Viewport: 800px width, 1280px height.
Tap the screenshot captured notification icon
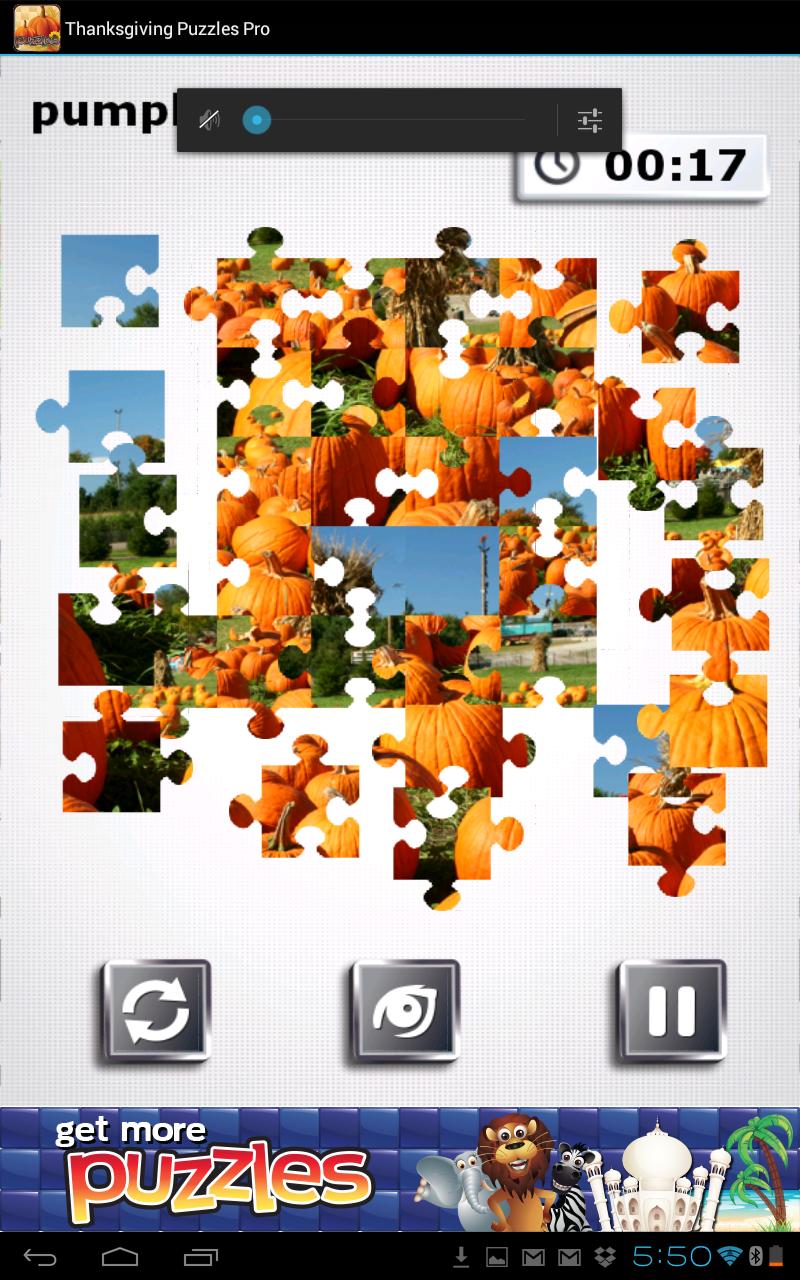(x=496, y=1258)
